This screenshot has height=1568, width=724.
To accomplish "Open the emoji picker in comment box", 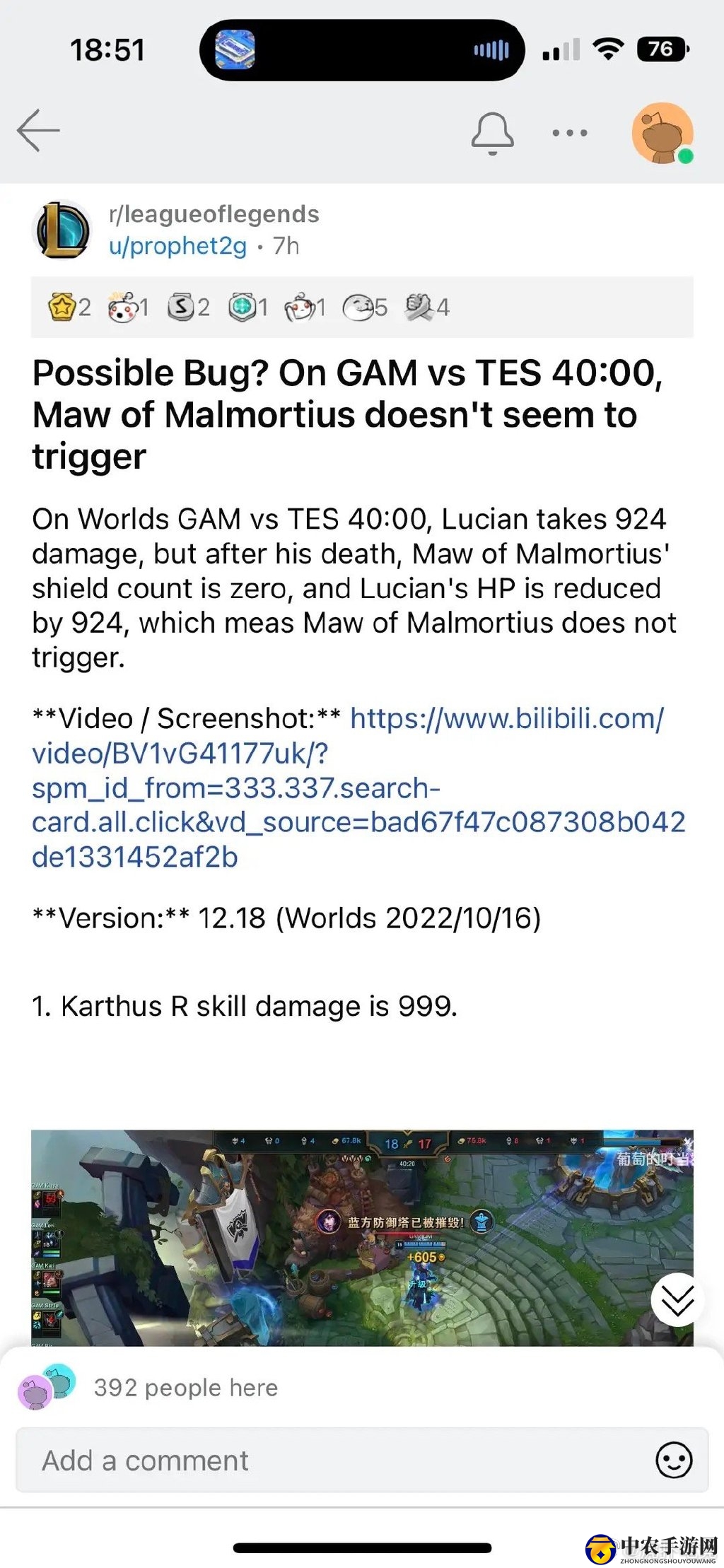I will [673, 1461].
